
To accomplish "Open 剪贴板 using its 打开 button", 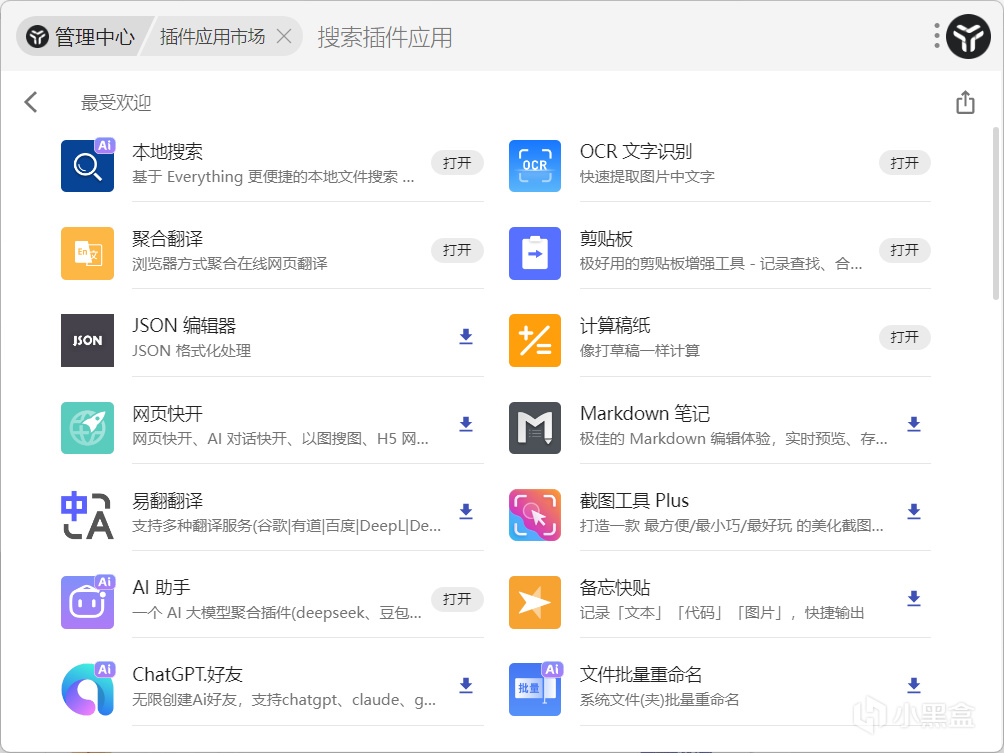I will (x=904, y=250).
